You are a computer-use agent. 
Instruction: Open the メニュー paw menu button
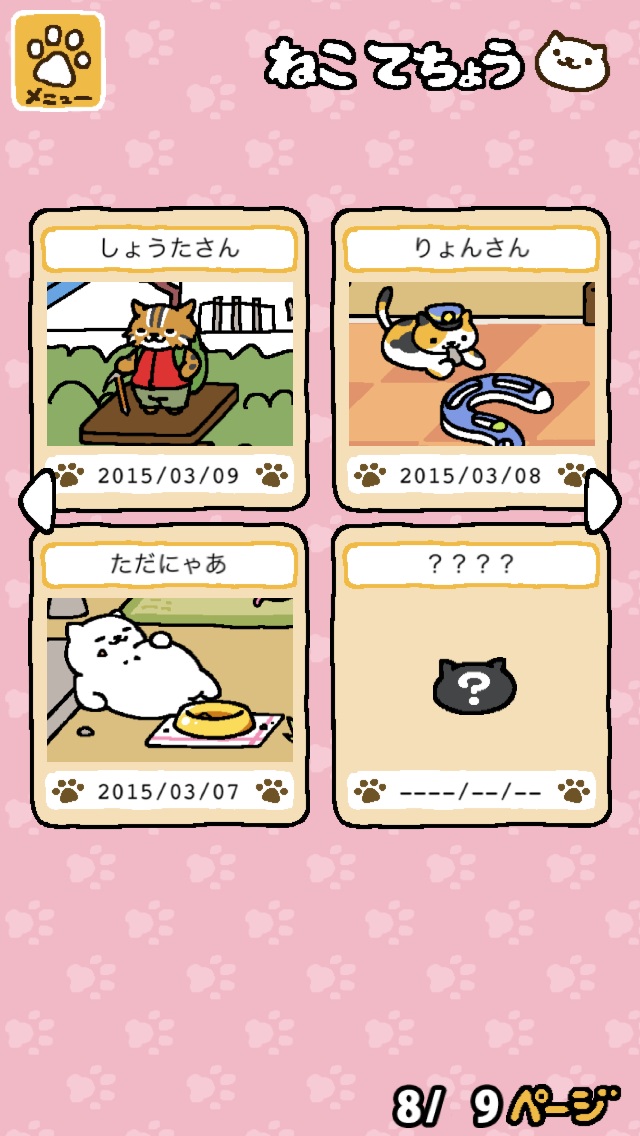(59, 61)
